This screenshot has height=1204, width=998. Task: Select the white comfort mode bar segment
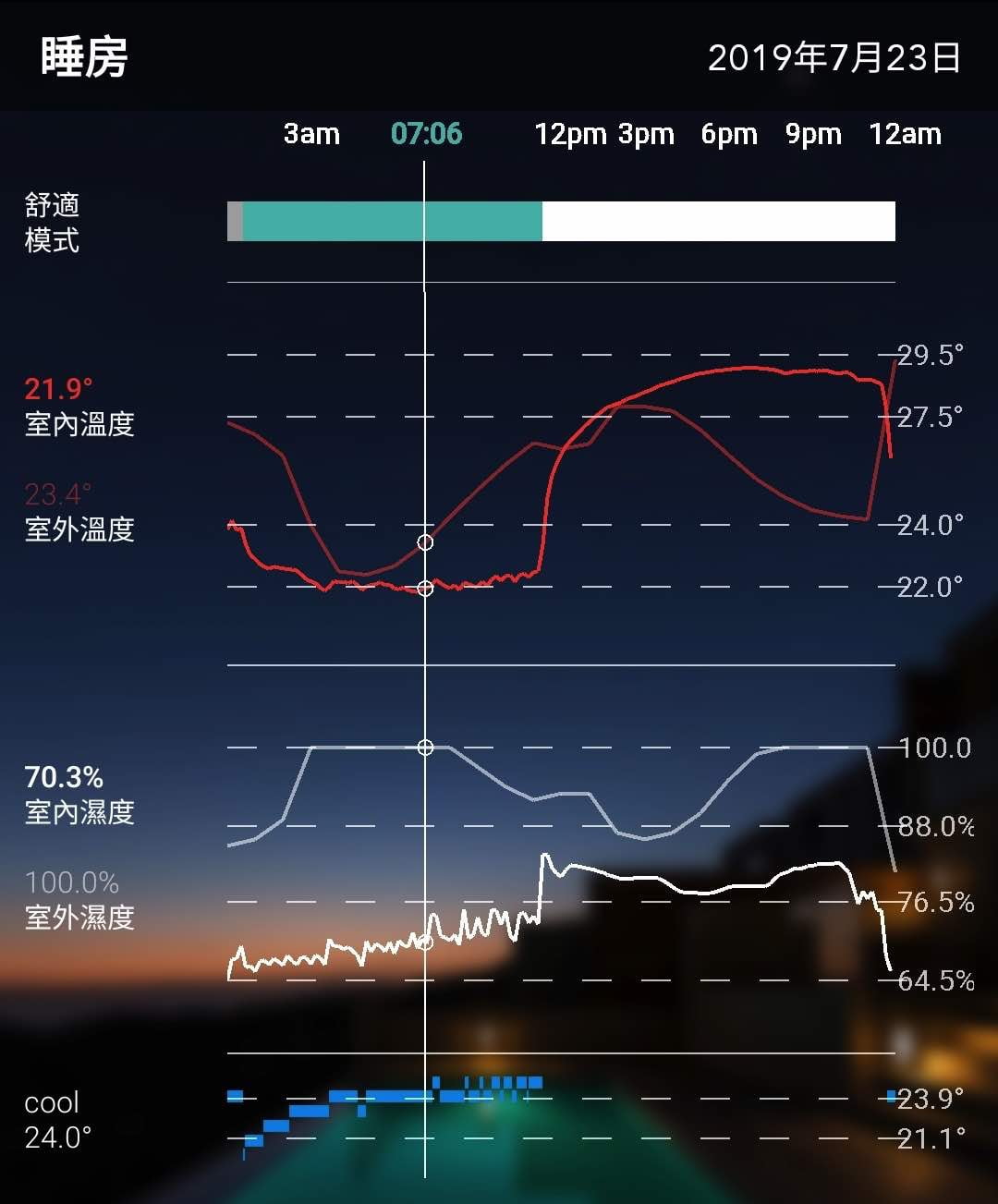pos(718,222)
